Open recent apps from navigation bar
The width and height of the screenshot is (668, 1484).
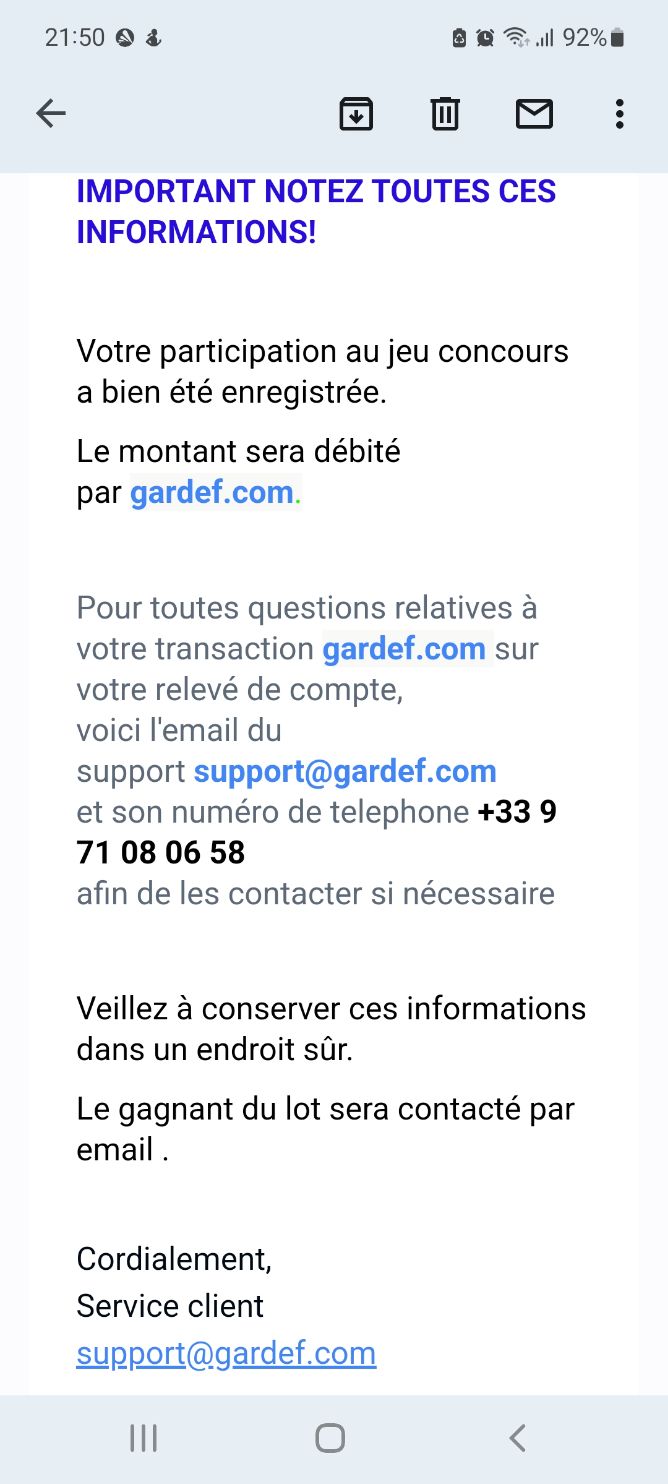pos(144,1438)
